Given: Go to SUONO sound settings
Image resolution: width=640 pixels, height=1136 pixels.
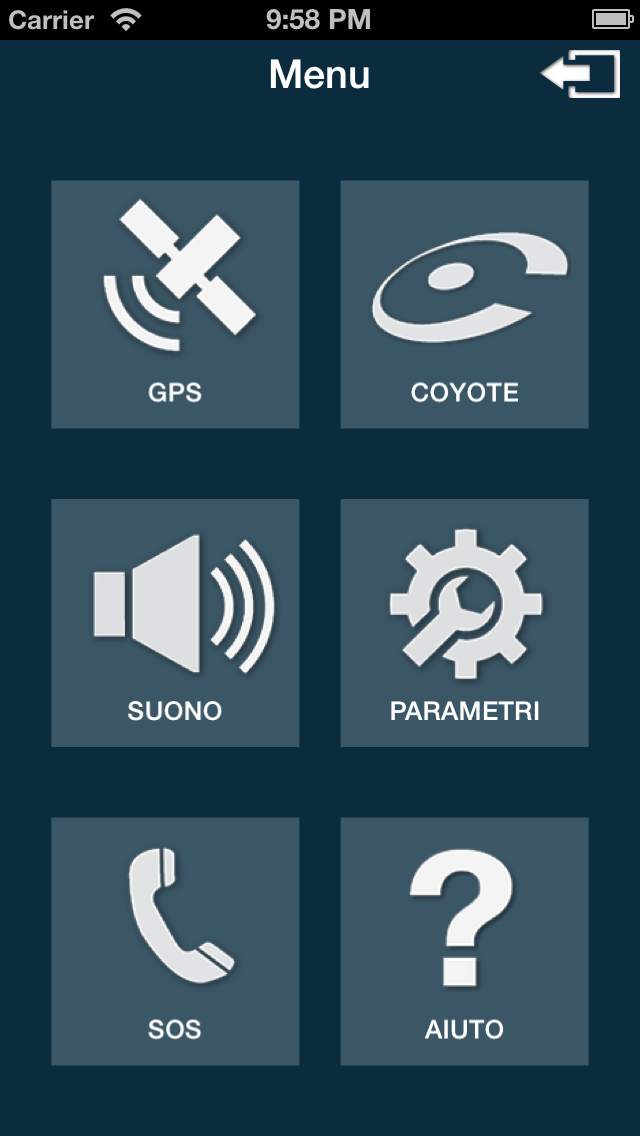Looking at the screenshot, I should (175, 622).
